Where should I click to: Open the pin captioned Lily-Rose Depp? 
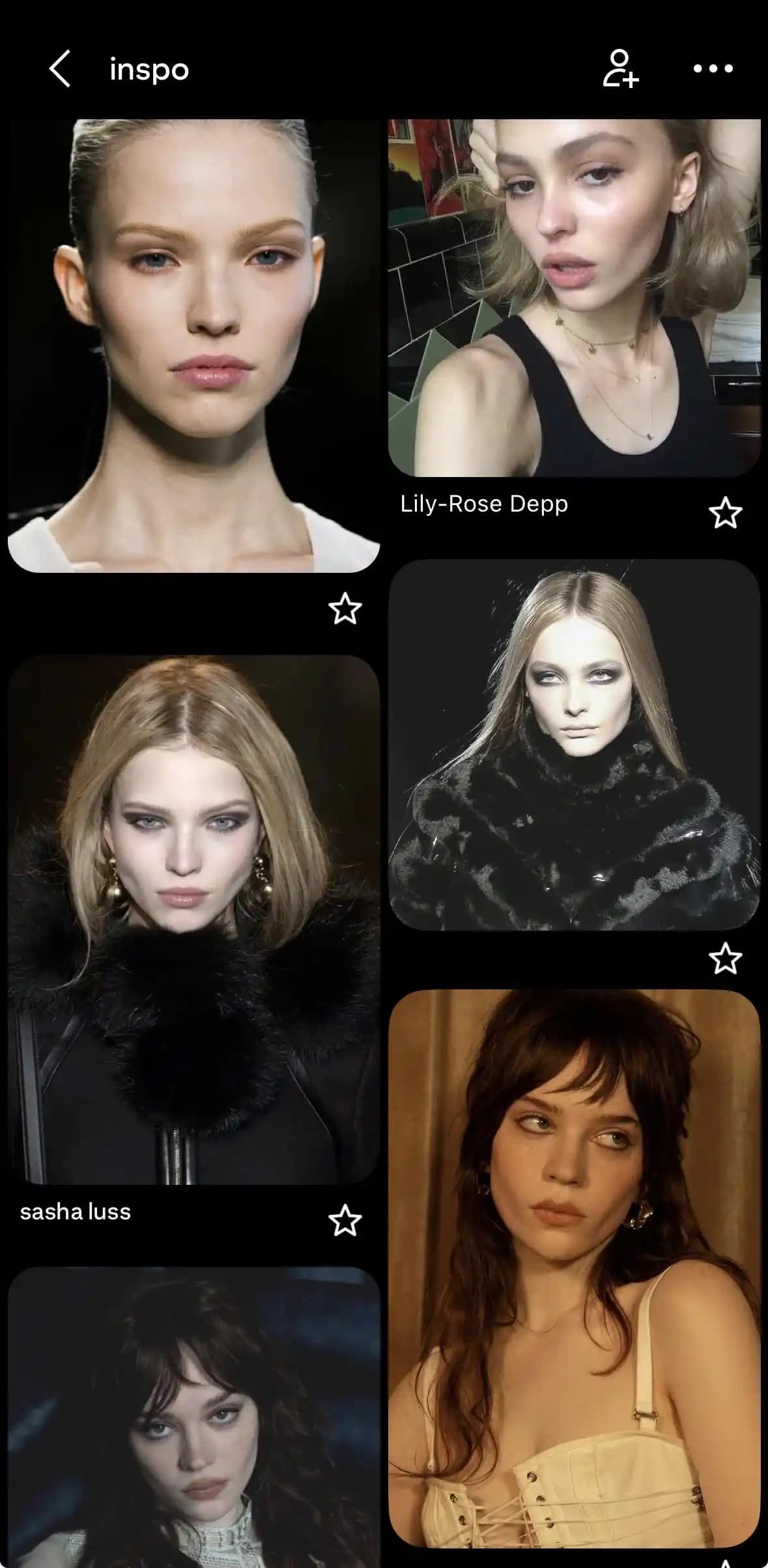(574, 298)
